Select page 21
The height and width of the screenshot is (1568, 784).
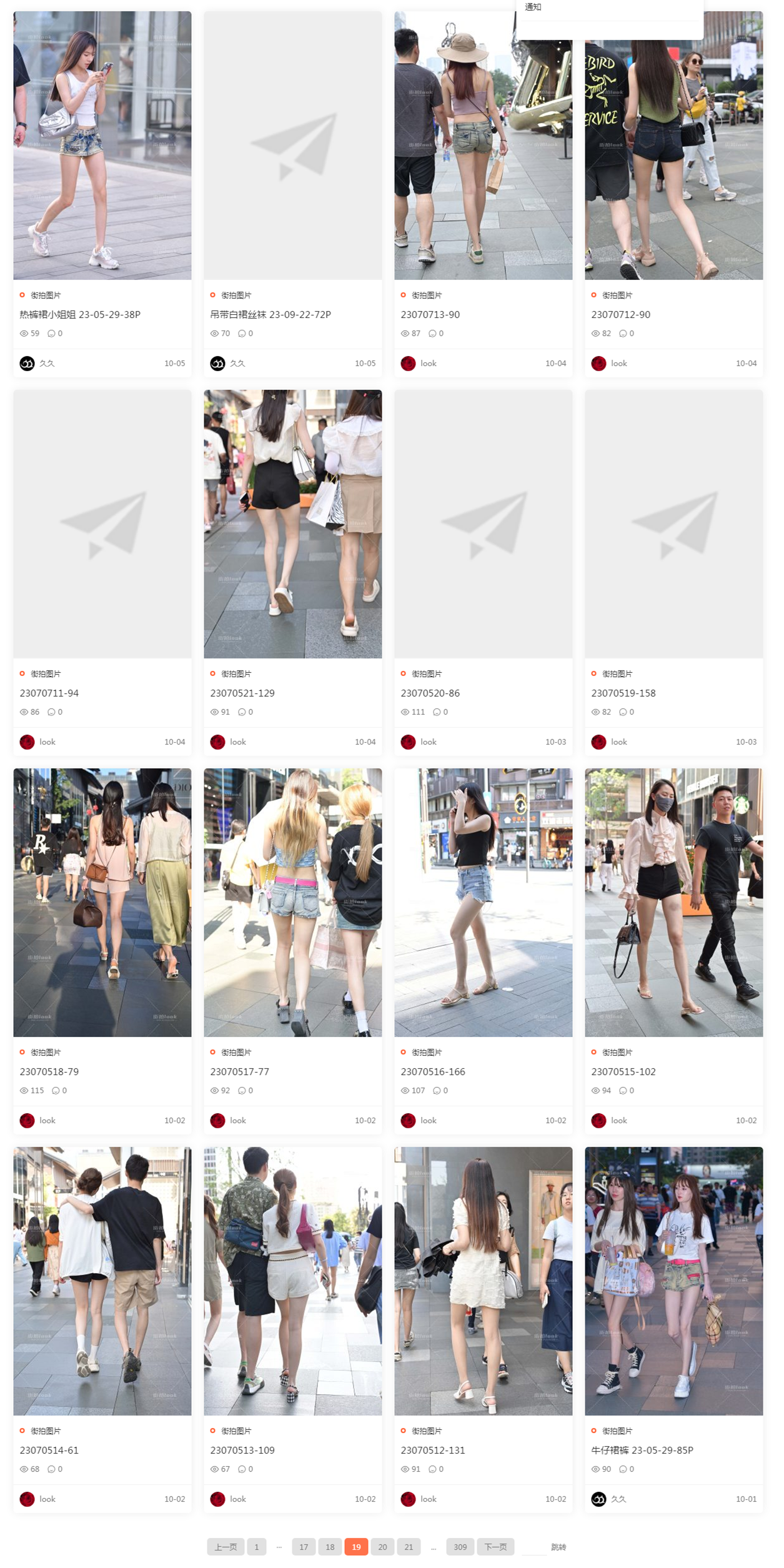coord(409,1547)
